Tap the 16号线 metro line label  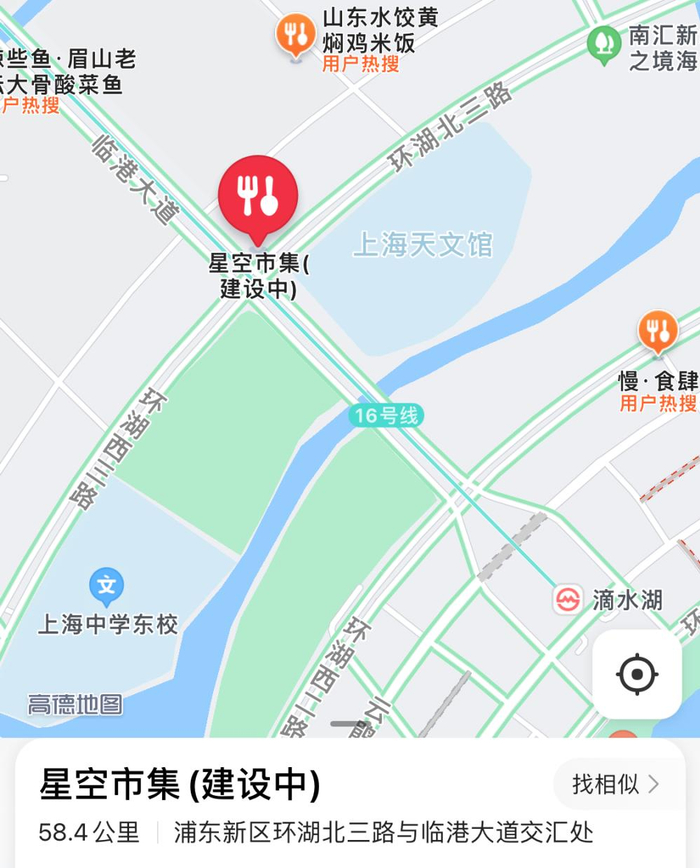(x=386, y=415)
